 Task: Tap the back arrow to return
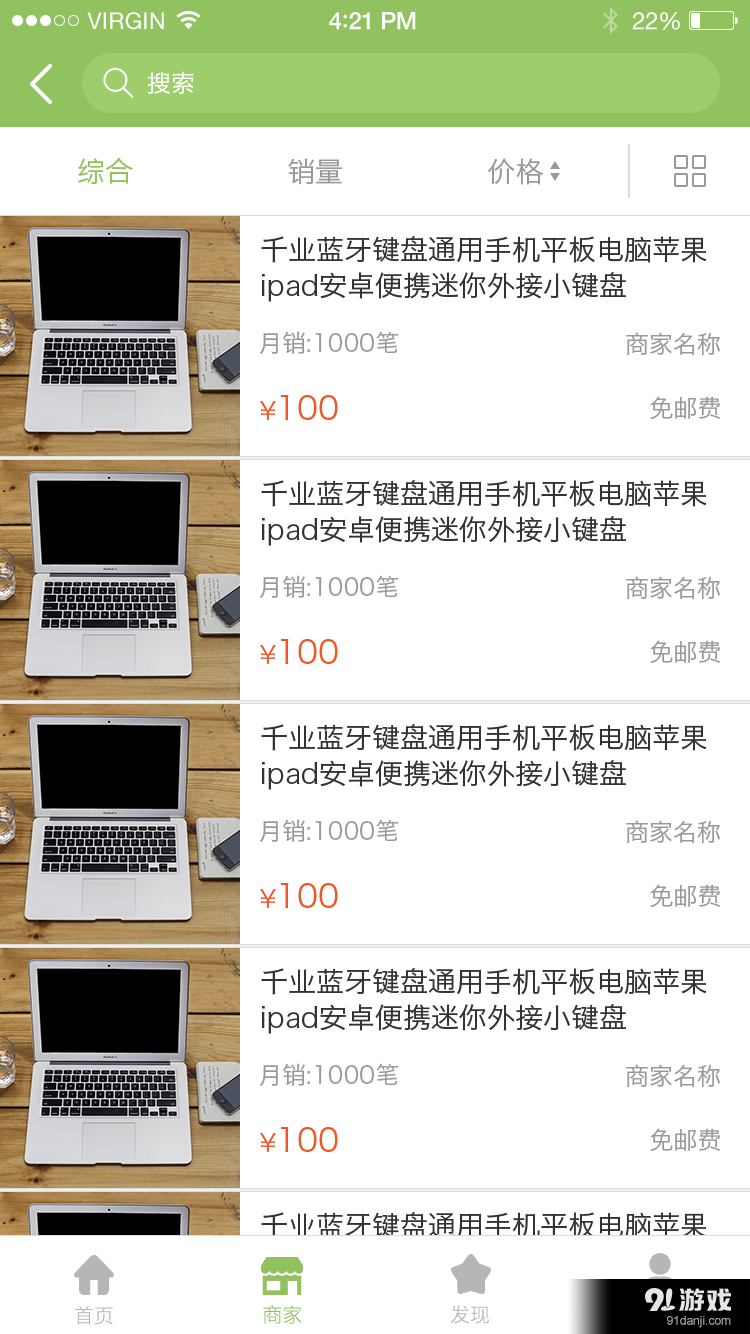[39, 84]
